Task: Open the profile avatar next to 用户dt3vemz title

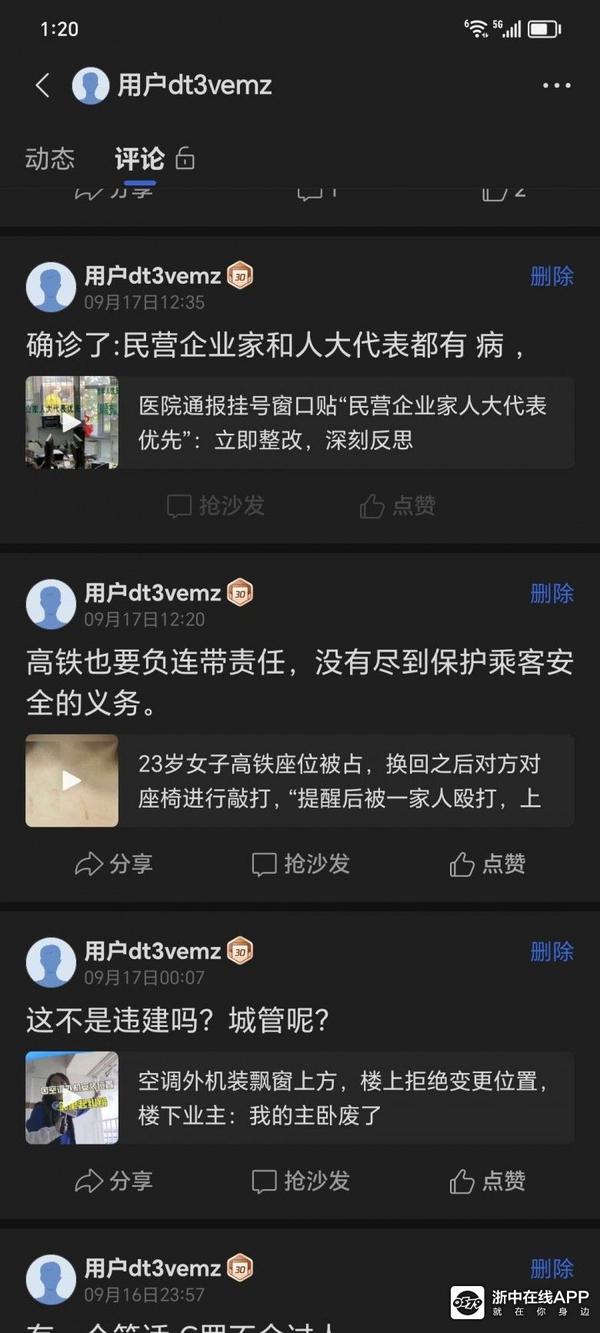Action: pos(91,86)
